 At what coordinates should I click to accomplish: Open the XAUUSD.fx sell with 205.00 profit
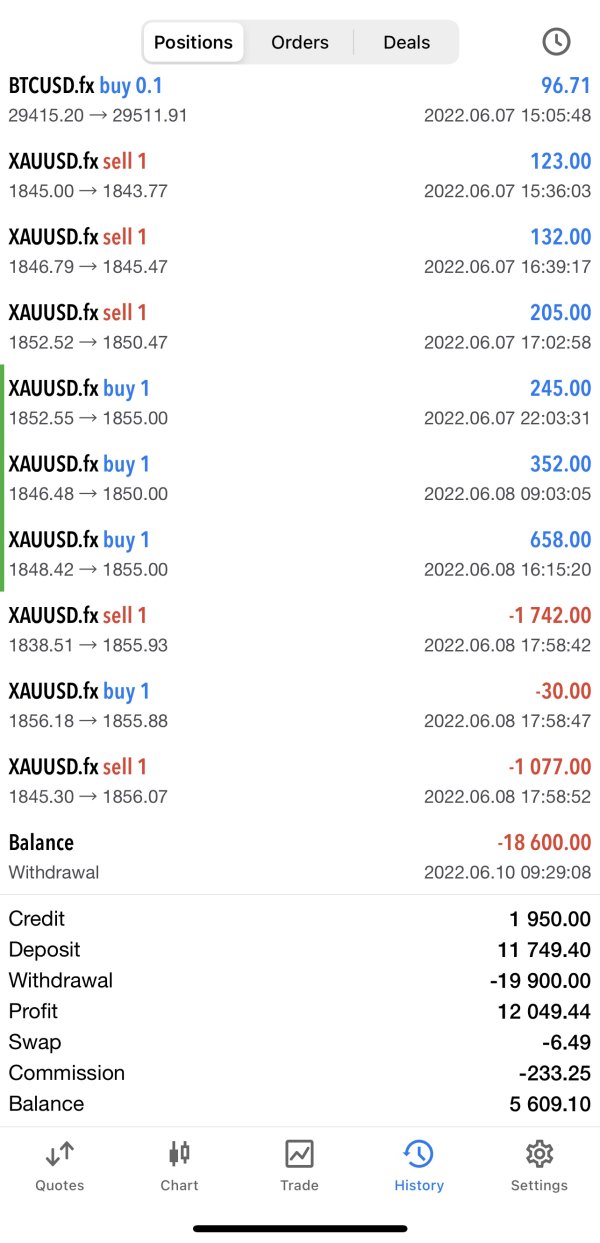click(x=300, y=327)
